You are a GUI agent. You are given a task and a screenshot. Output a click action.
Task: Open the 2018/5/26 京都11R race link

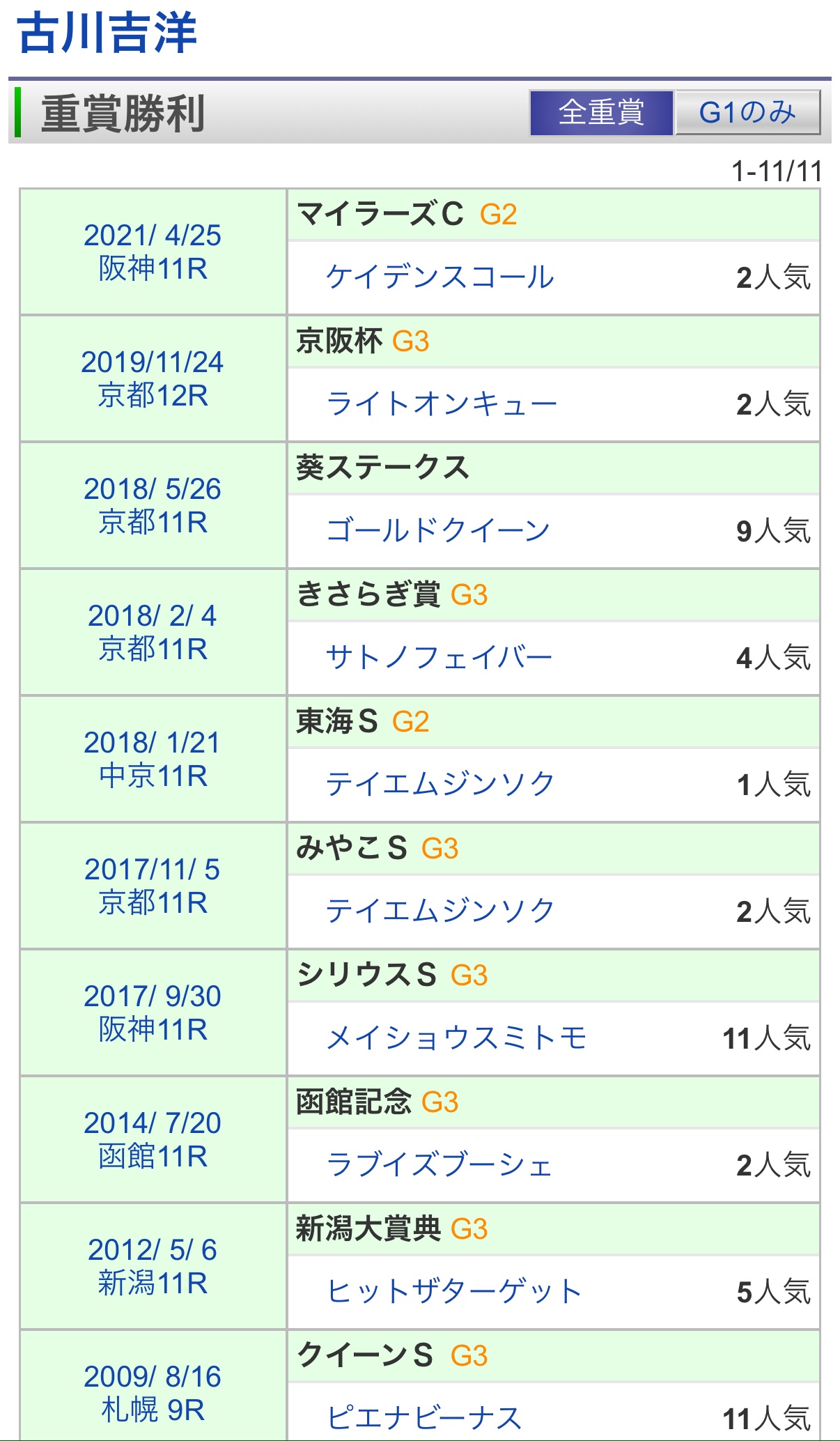click(x=153, y=505)
